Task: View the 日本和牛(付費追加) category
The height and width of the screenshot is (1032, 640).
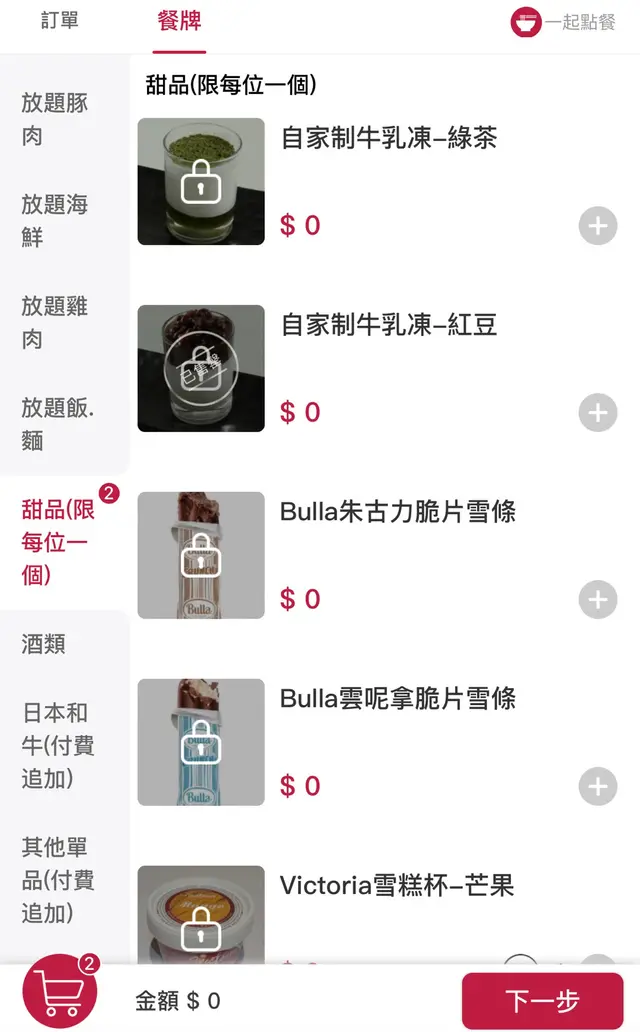Action: (x=55, y=745)
